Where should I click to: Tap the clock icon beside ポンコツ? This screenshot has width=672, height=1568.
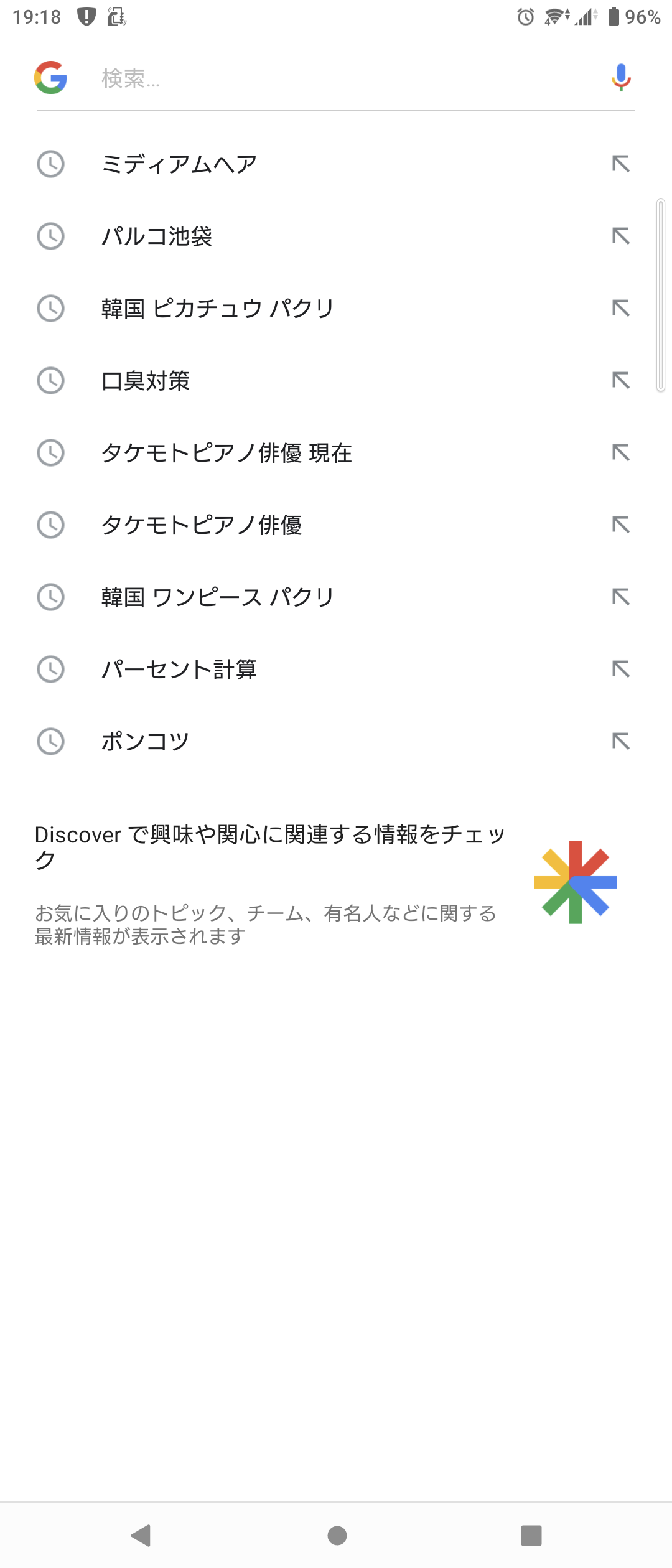(51, 740)
